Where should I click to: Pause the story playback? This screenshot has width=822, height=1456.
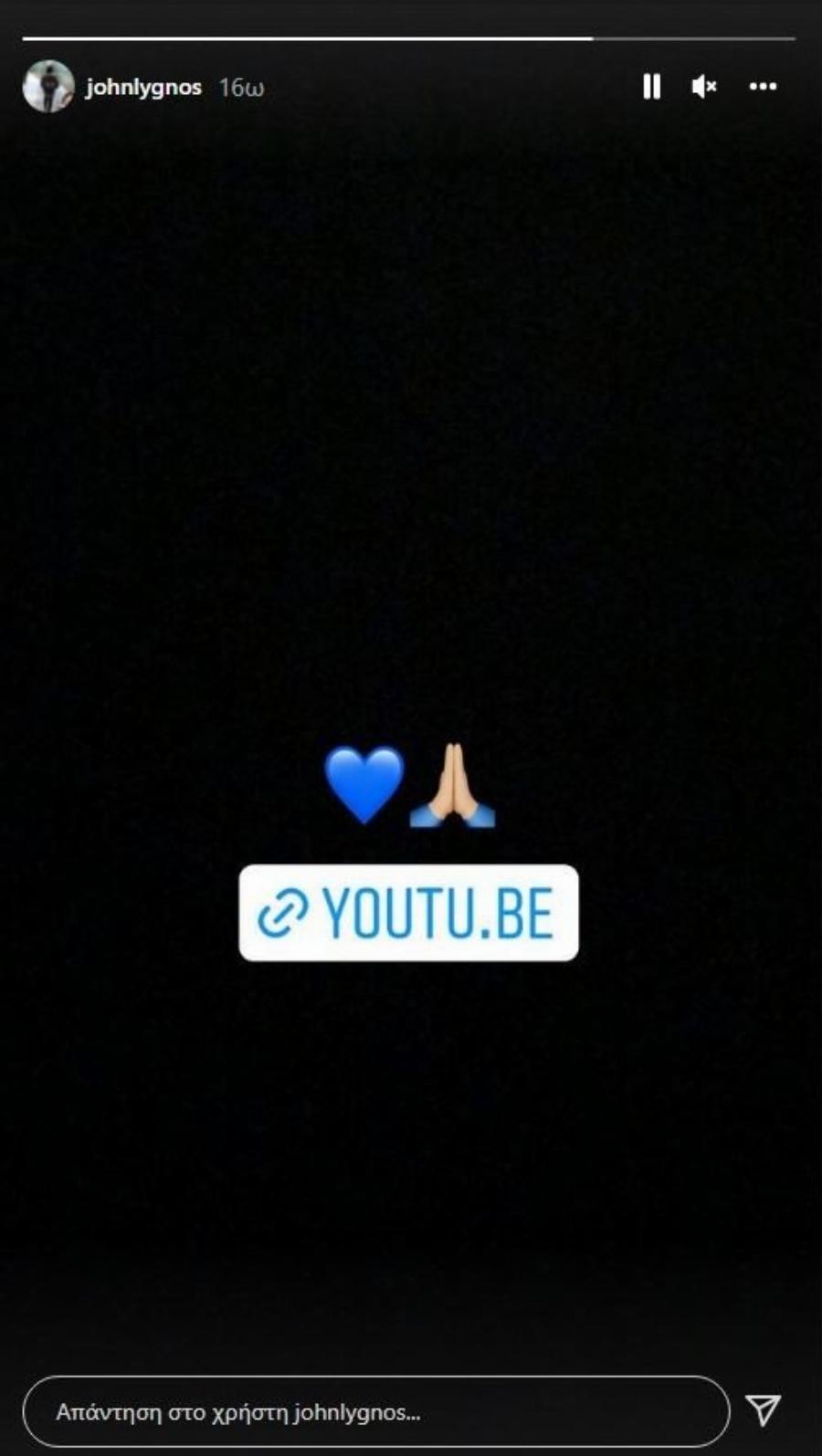point(651,87)
